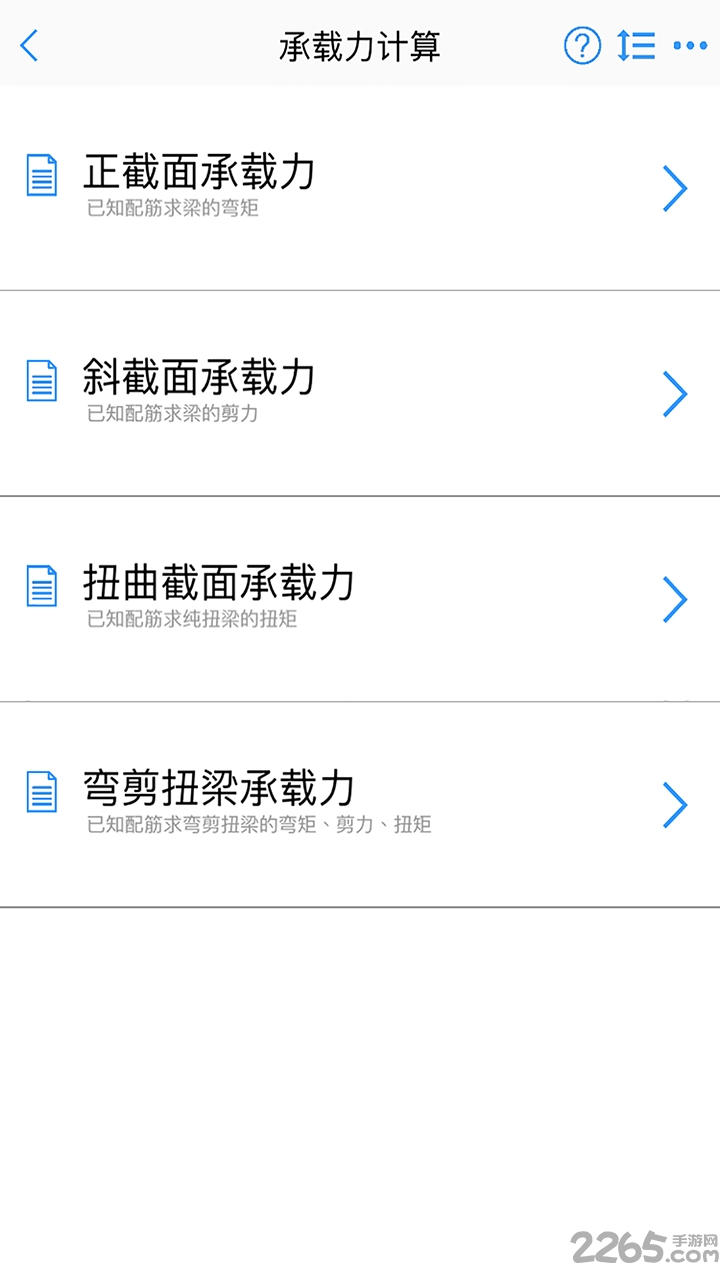Go back using the top-left arrow

tap(29, 46)
